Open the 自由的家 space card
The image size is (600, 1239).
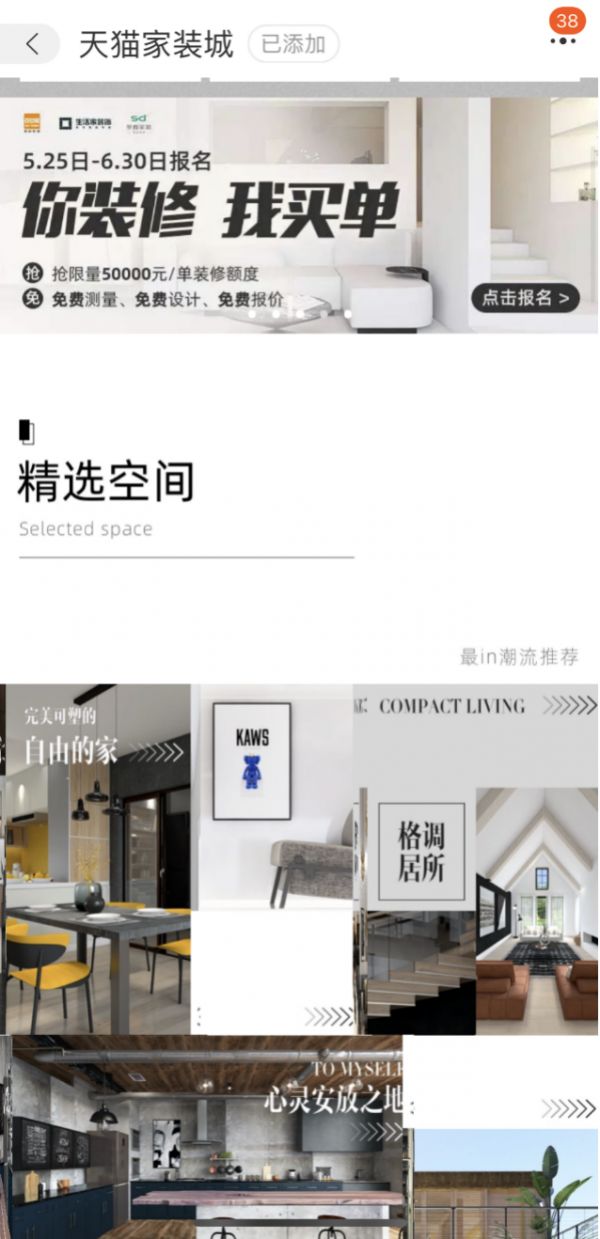pos(95,860)
